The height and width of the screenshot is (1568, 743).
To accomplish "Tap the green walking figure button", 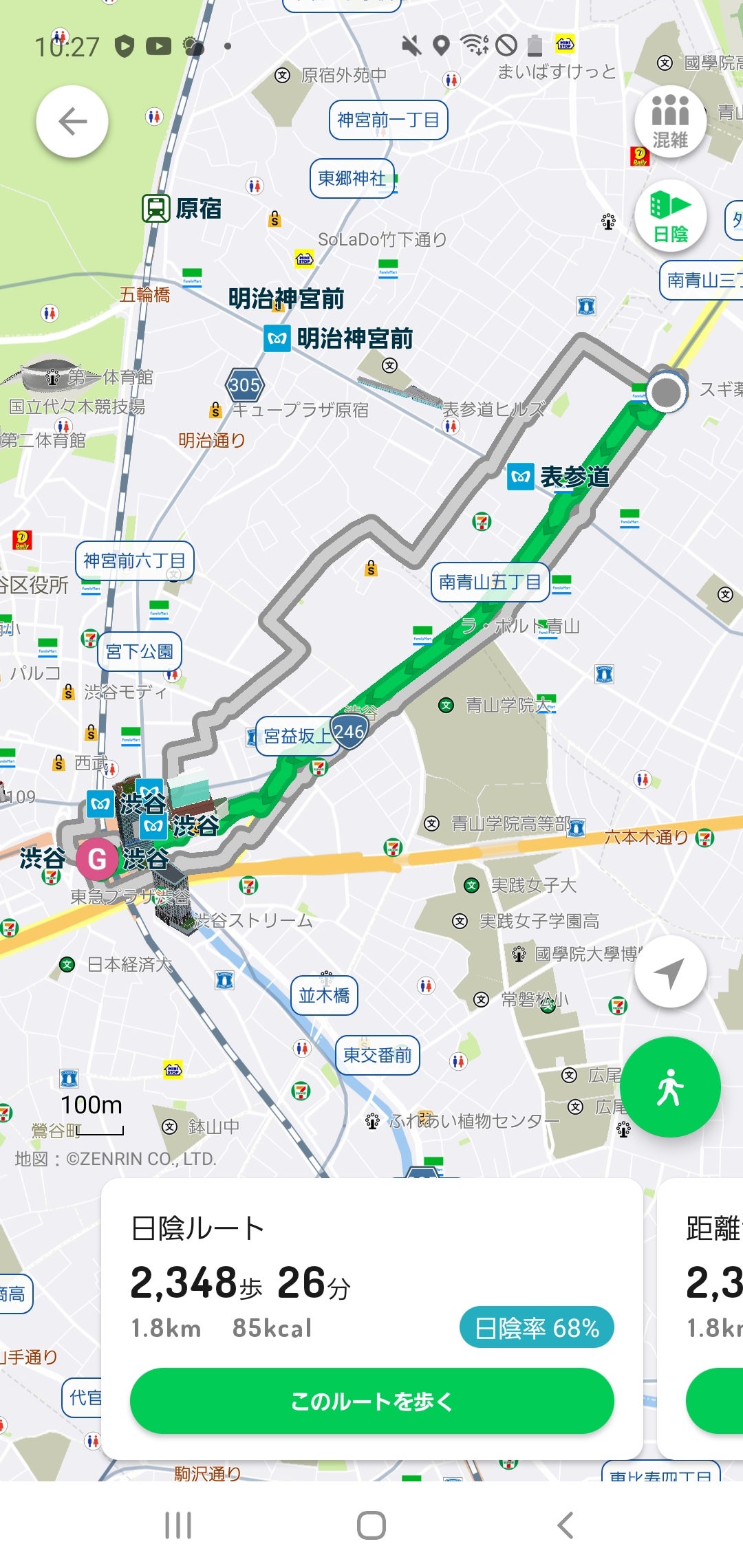I will point(669,1087).
